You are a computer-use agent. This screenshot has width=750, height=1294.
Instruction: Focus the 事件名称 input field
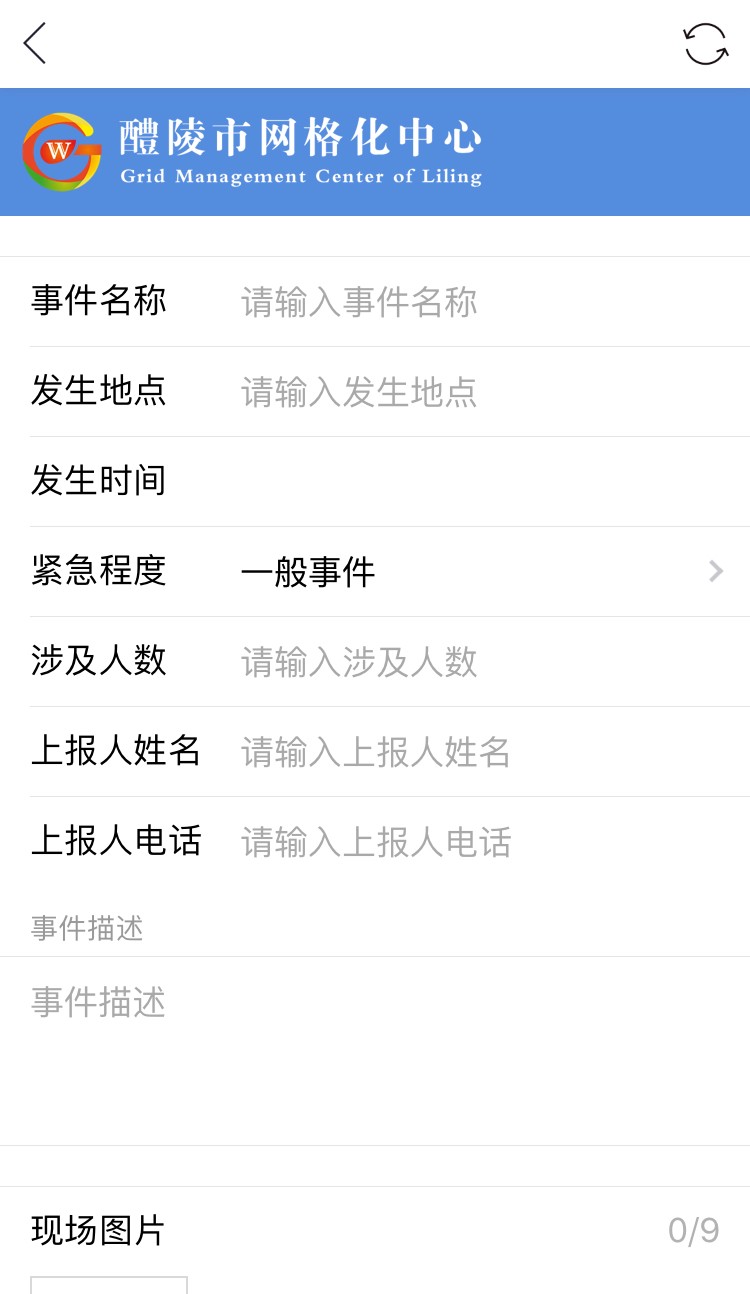480,302
